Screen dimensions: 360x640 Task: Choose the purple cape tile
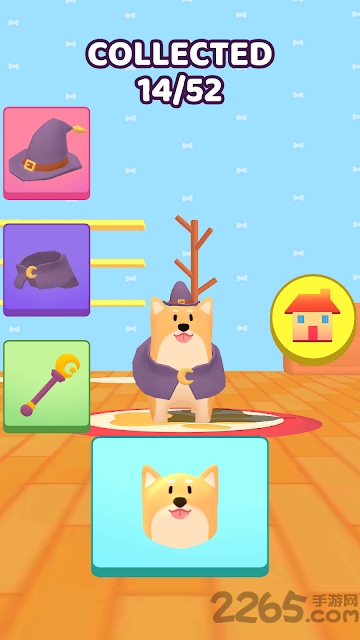47,270
